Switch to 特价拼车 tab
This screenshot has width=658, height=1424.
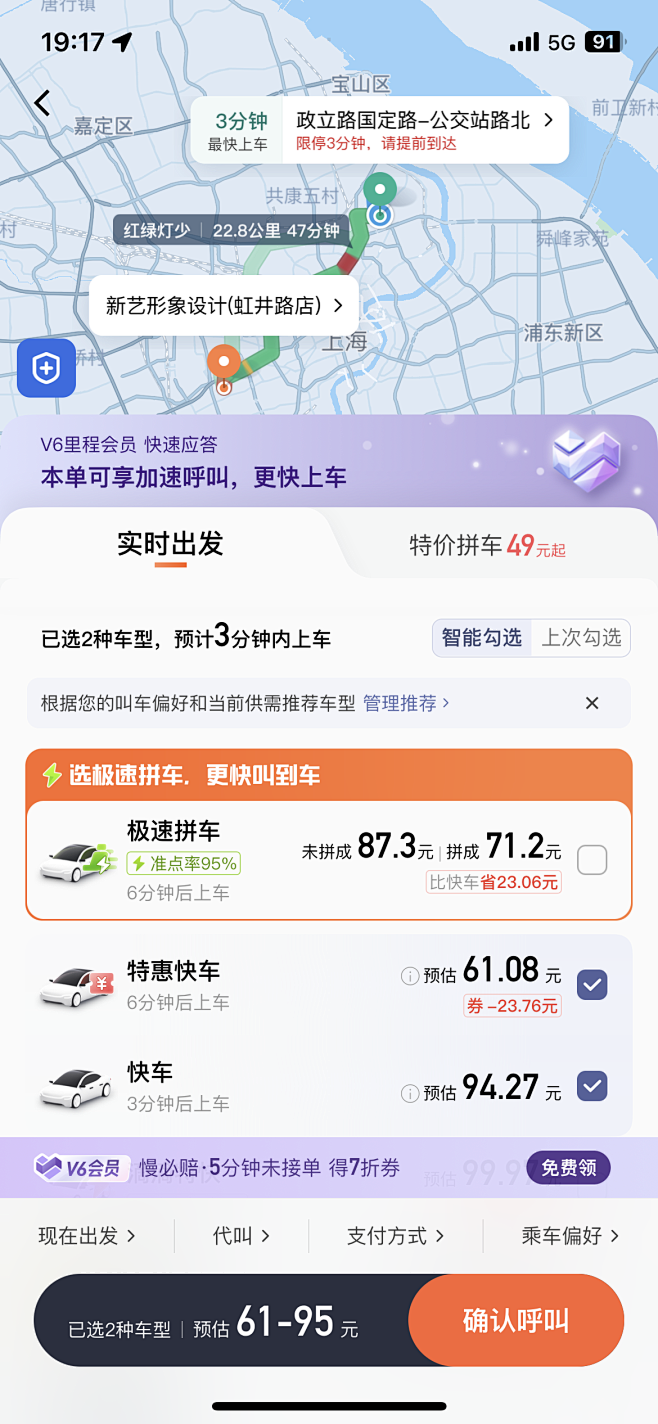click(487, 546)
